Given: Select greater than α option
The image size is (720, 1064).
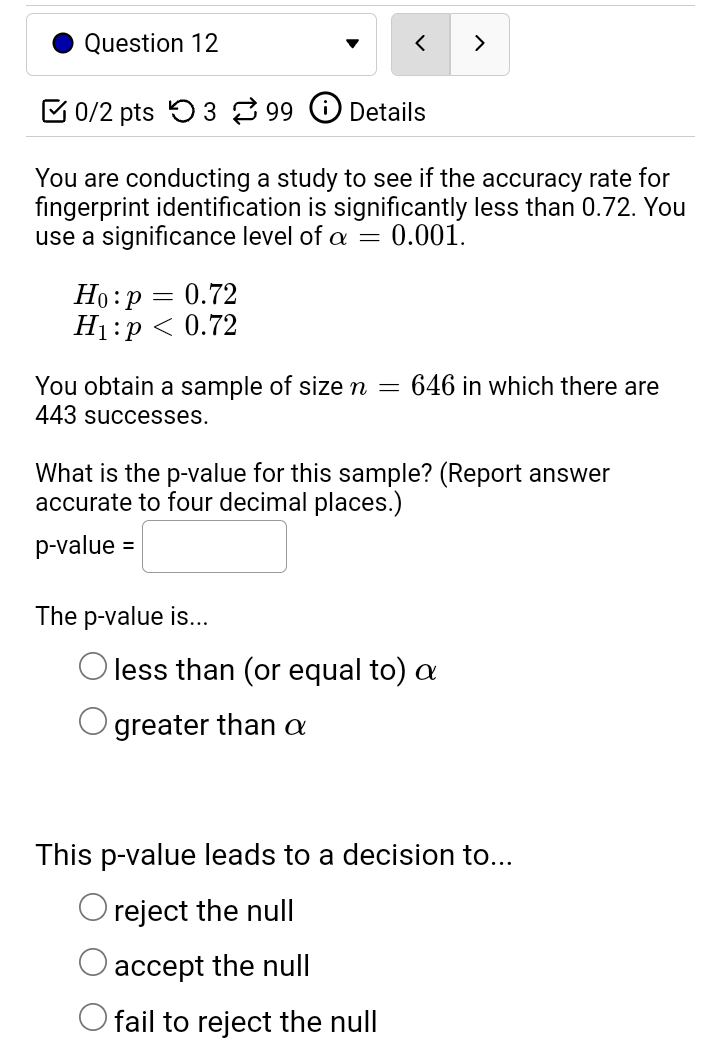Looking at the screenshot, I should coord(93,720).
